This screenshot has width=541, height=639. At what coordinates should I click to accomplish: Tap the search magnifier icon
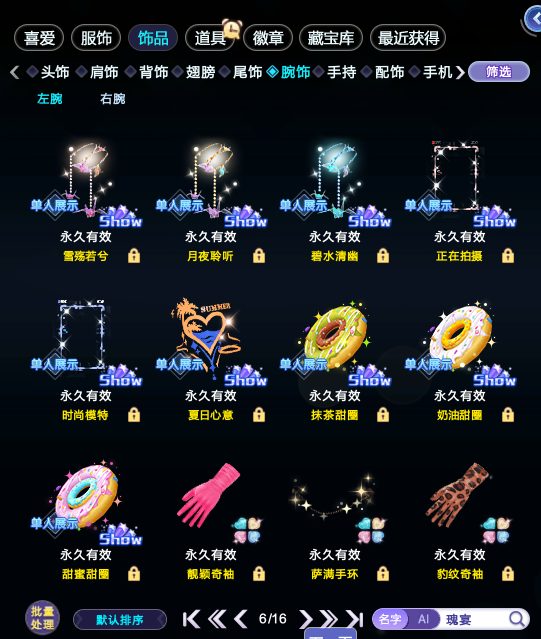tap(517, 619)
